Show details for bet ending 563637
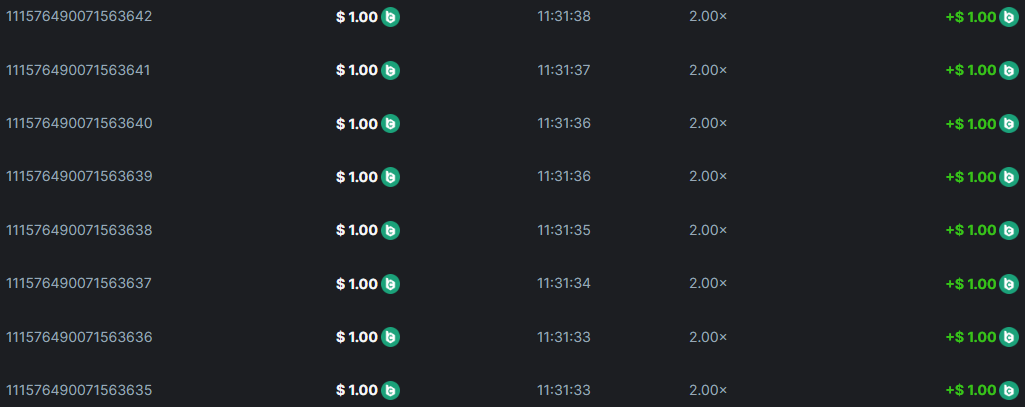The width and height of the screenshot is (1025, 407). tap(79, 283)
